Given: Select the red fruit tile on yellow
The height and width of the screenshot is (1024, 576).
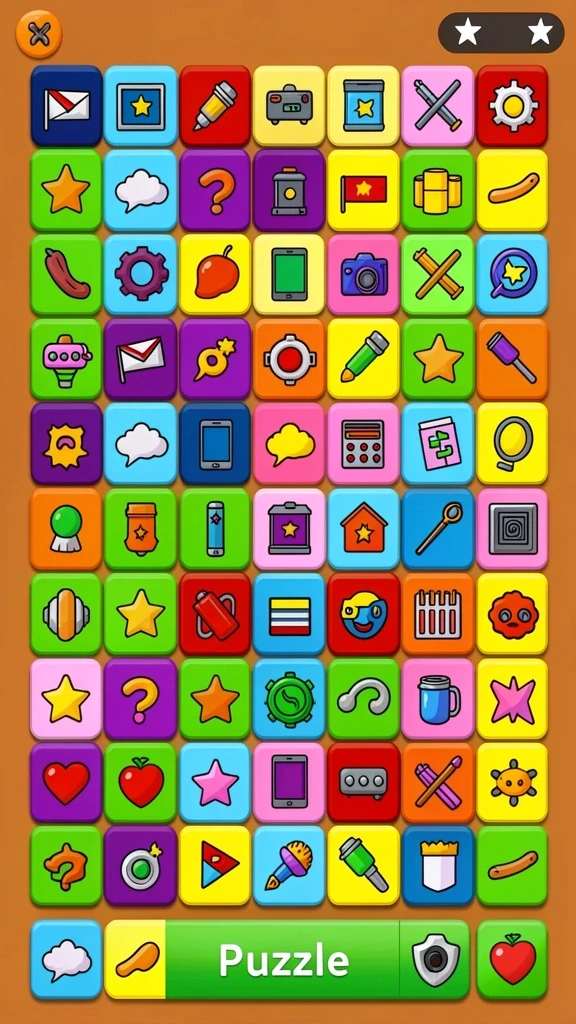Looking at the screenshot, I should tap(215, 274).
